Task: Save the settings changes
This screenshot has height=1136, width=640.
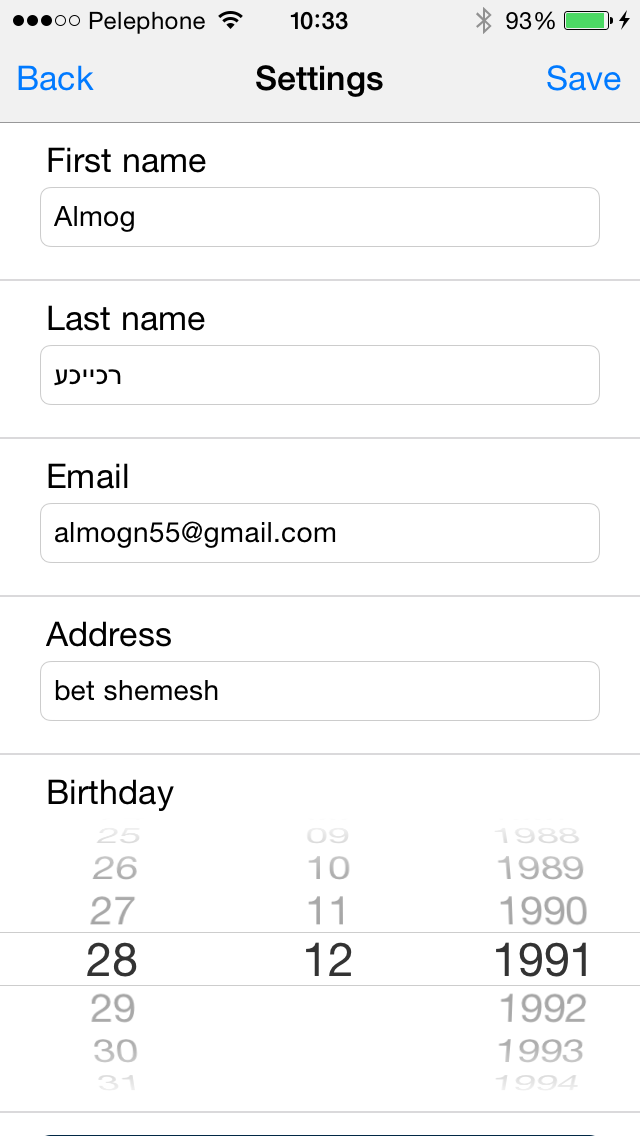Action: 583,79
